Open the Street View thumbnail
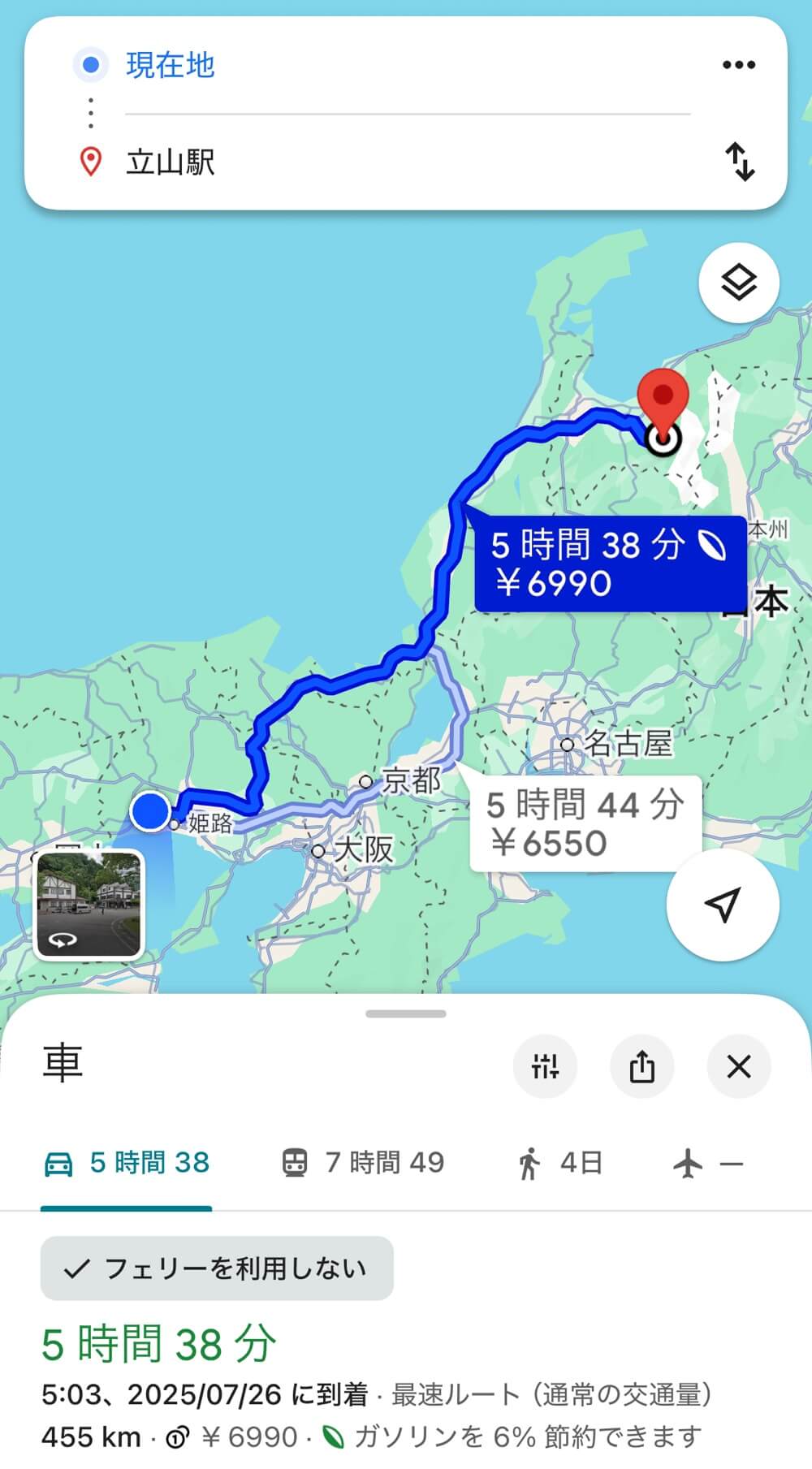 click(89, 905)
